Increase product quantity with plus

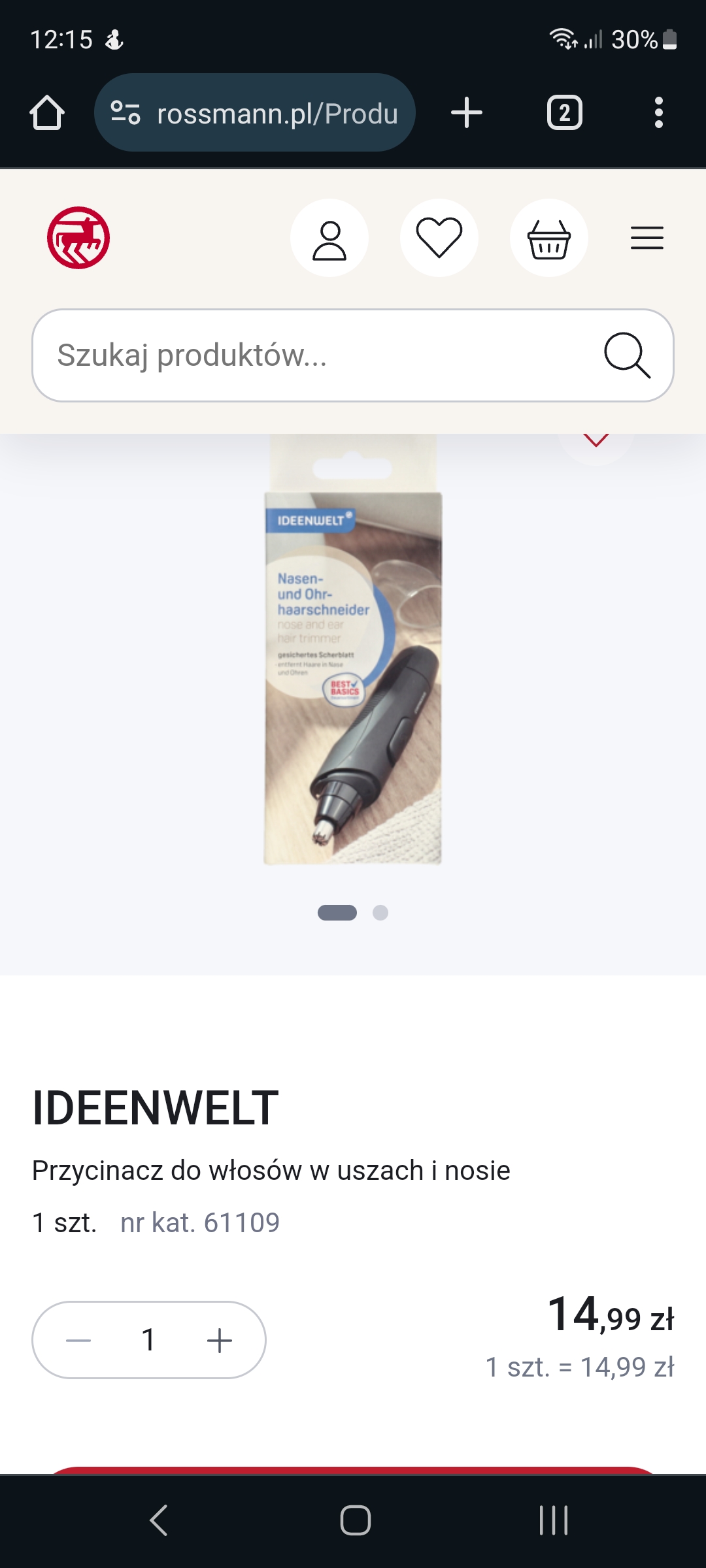(x=220, y=1341)
